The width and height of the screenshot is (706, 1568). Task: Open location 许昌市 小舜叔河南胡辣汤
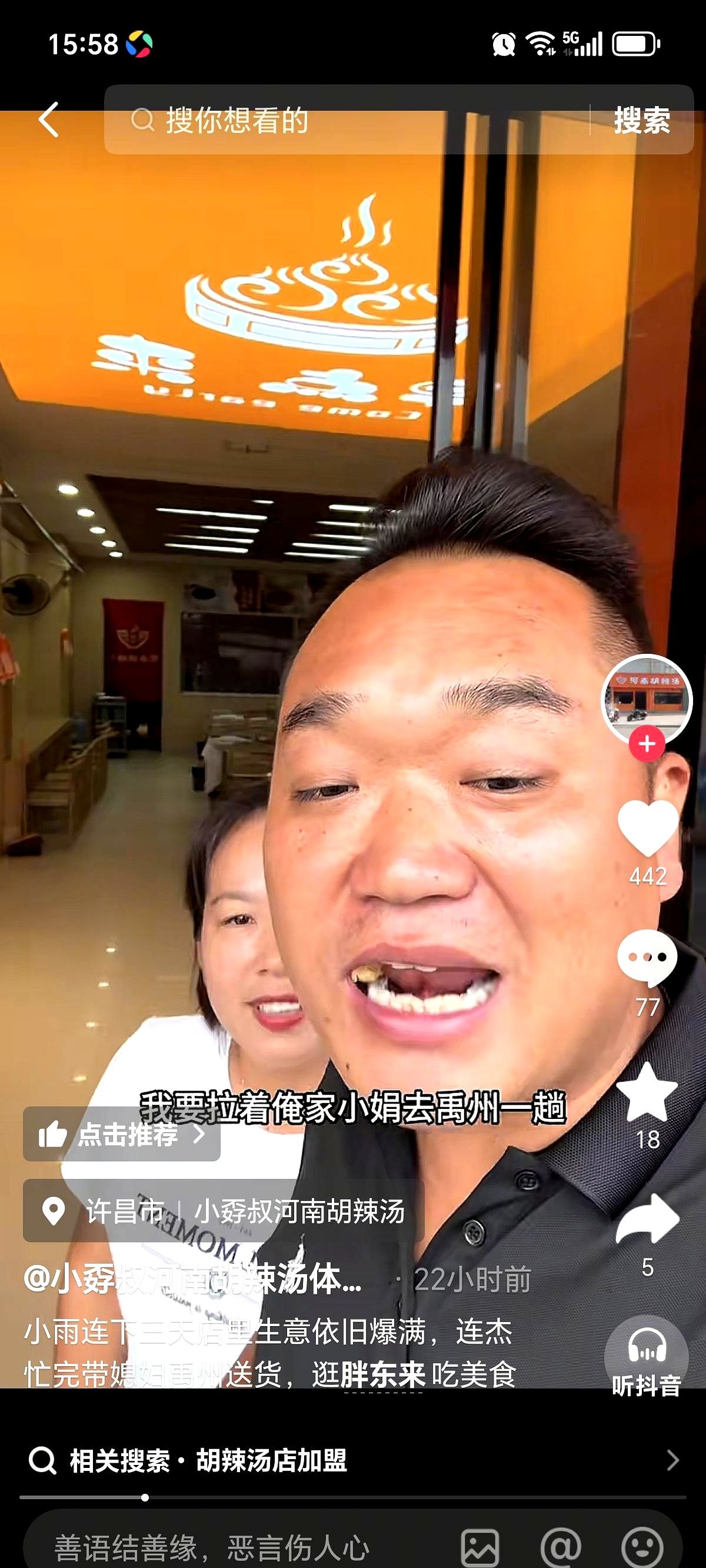coord(224,1211)
